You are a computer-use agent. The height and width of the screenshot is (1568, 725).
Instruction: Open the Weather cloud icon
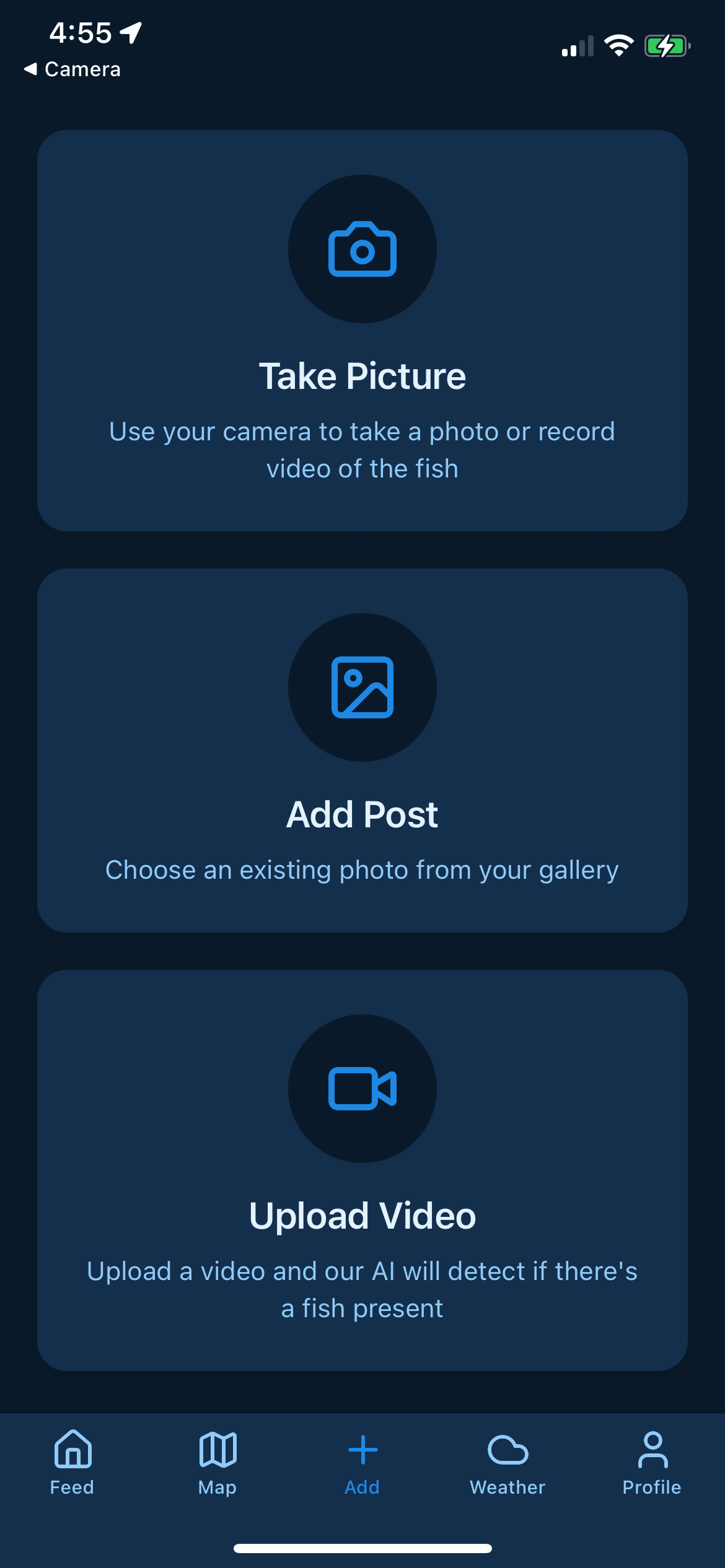(x=507, y=1449)
